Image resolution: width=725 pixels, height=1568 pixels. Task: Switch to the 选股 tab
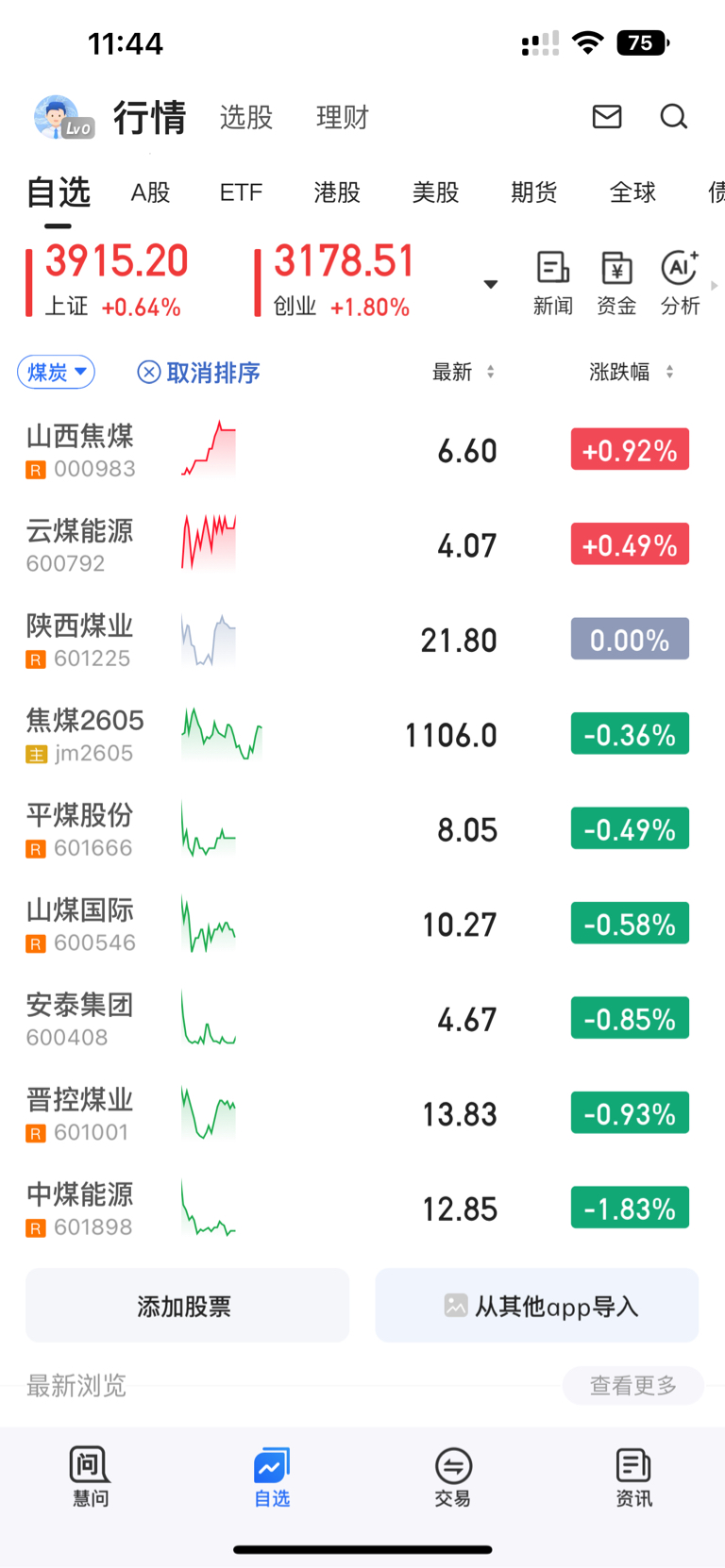coord(245,118)
